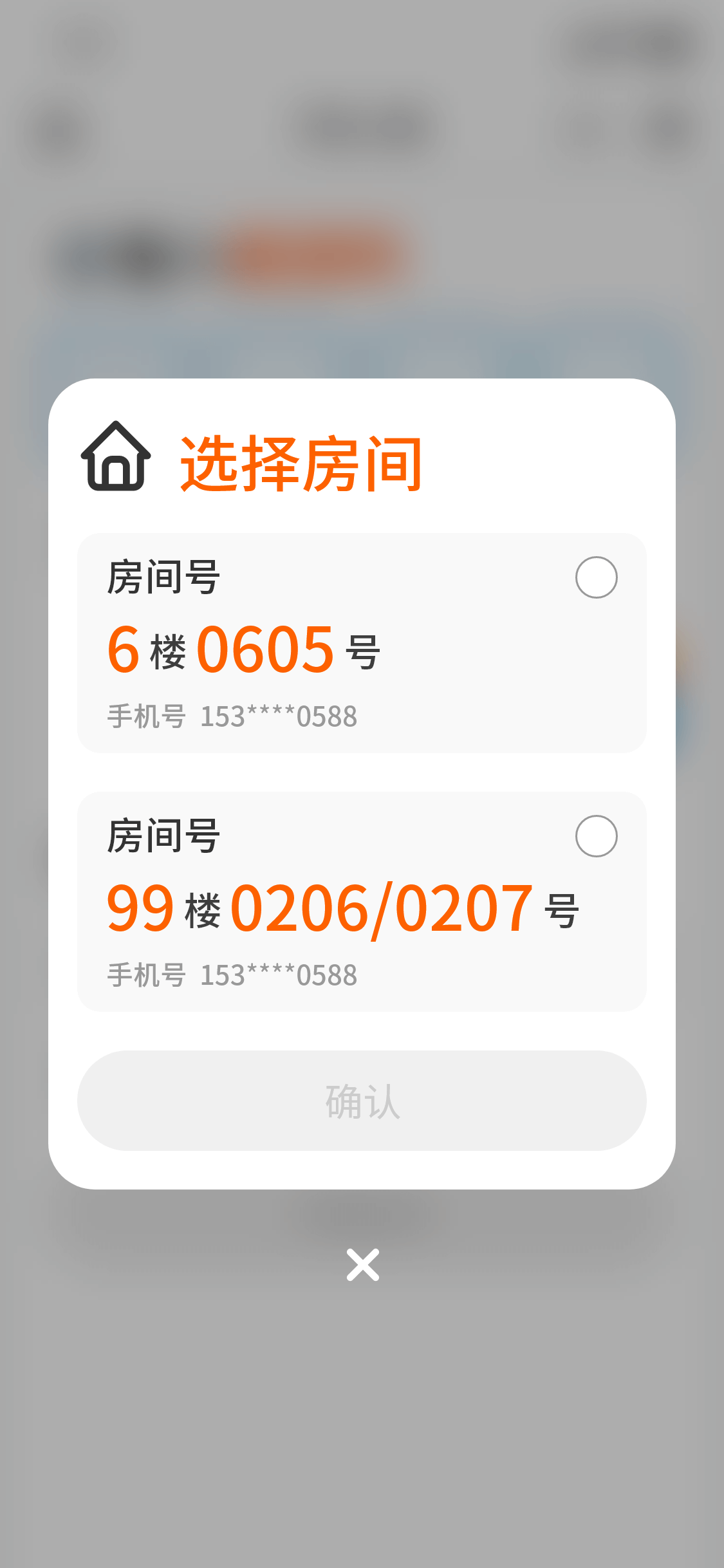Tap the 确认 button

tap(362, 1101)
